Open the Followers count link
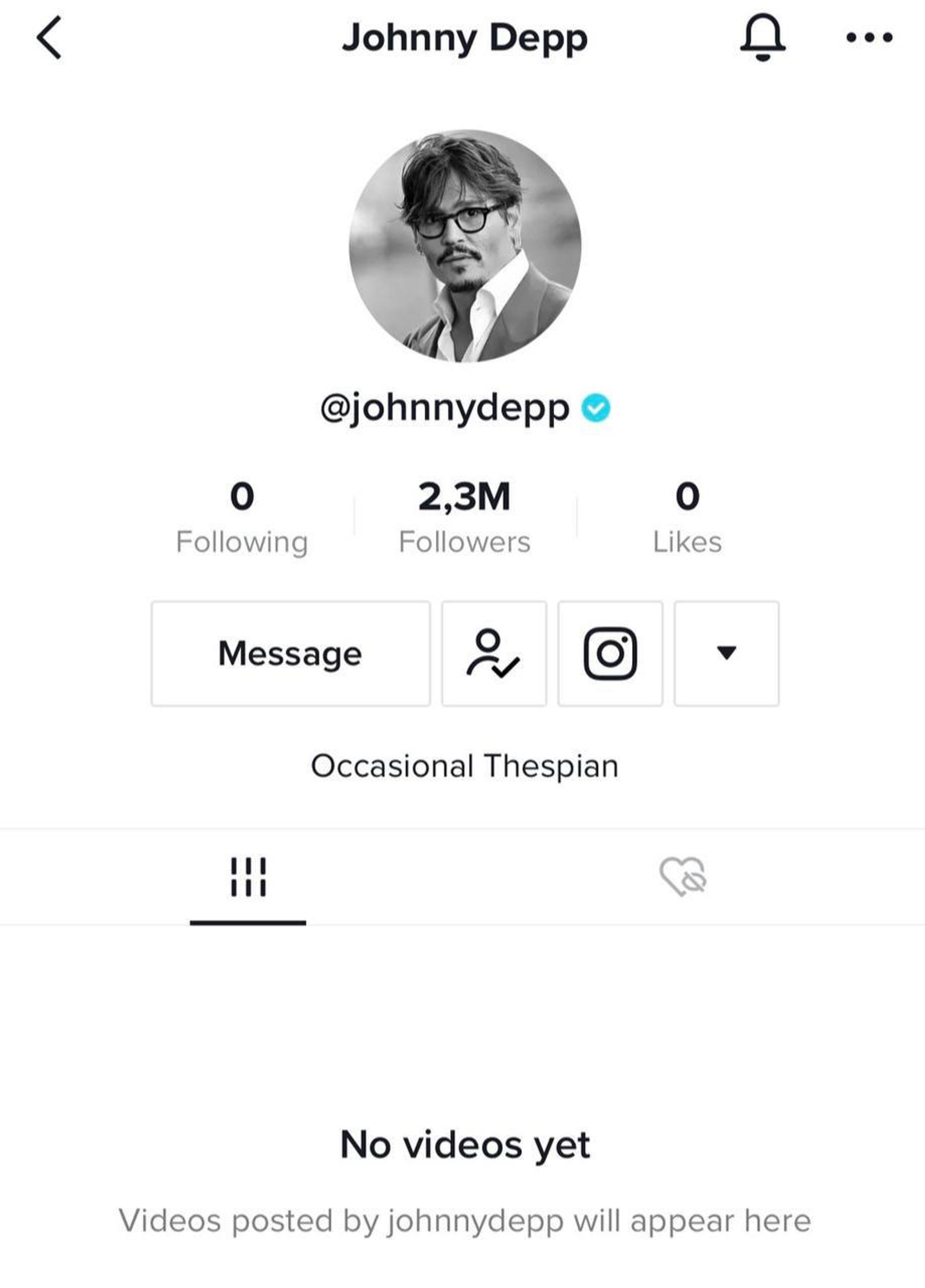Image resolution: width=925 pixels, height=1288 pixels. pos(465,514)
